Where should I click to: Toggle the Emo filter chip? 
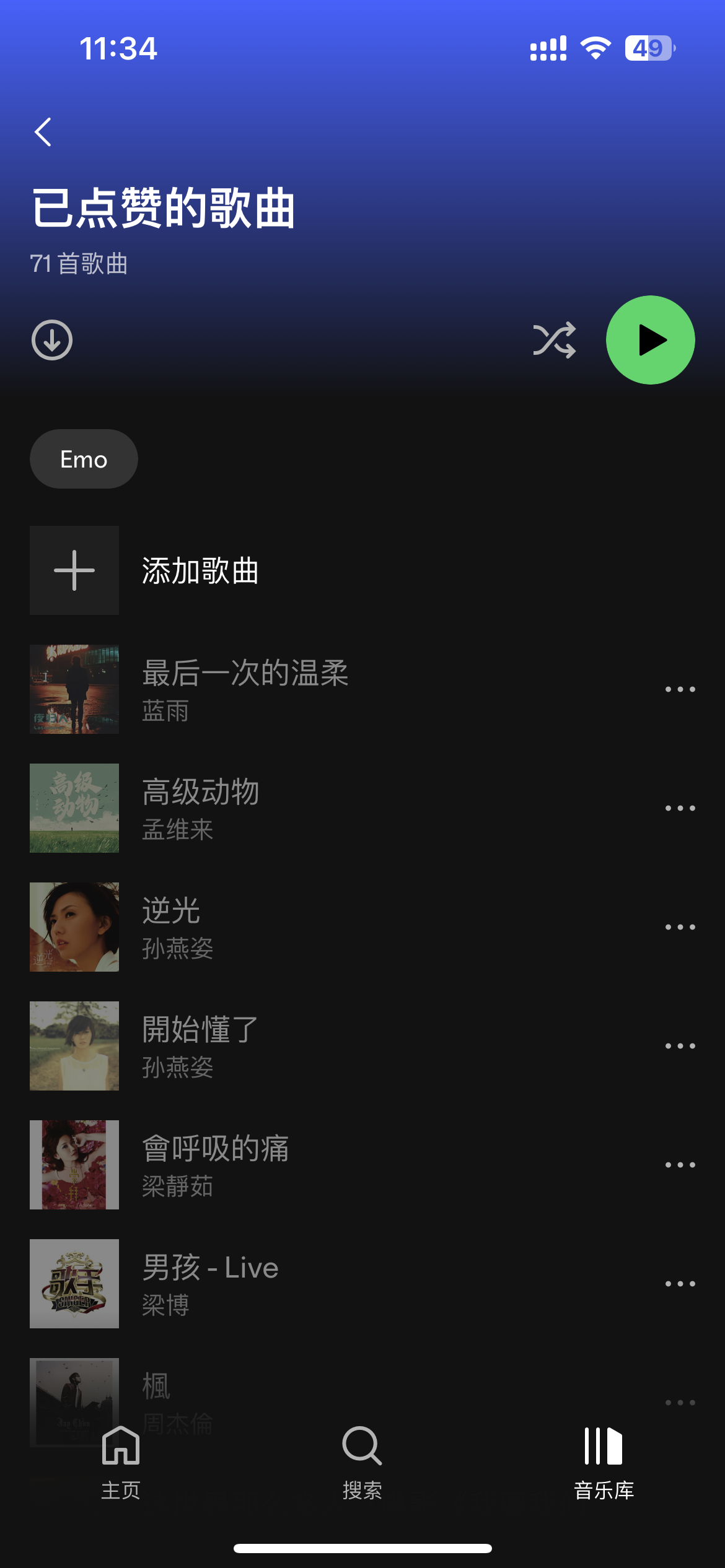tap(83, 458)
